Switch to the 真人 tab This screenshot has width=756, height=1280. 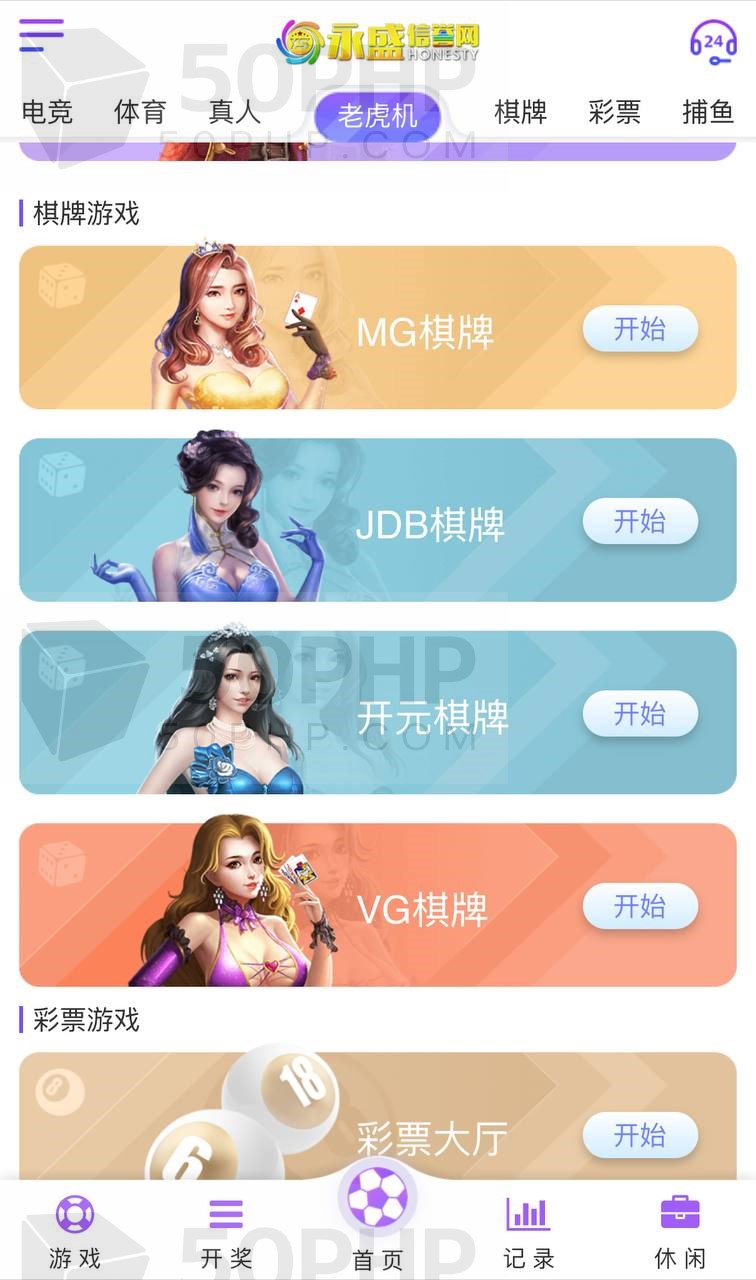click(234, 112)
